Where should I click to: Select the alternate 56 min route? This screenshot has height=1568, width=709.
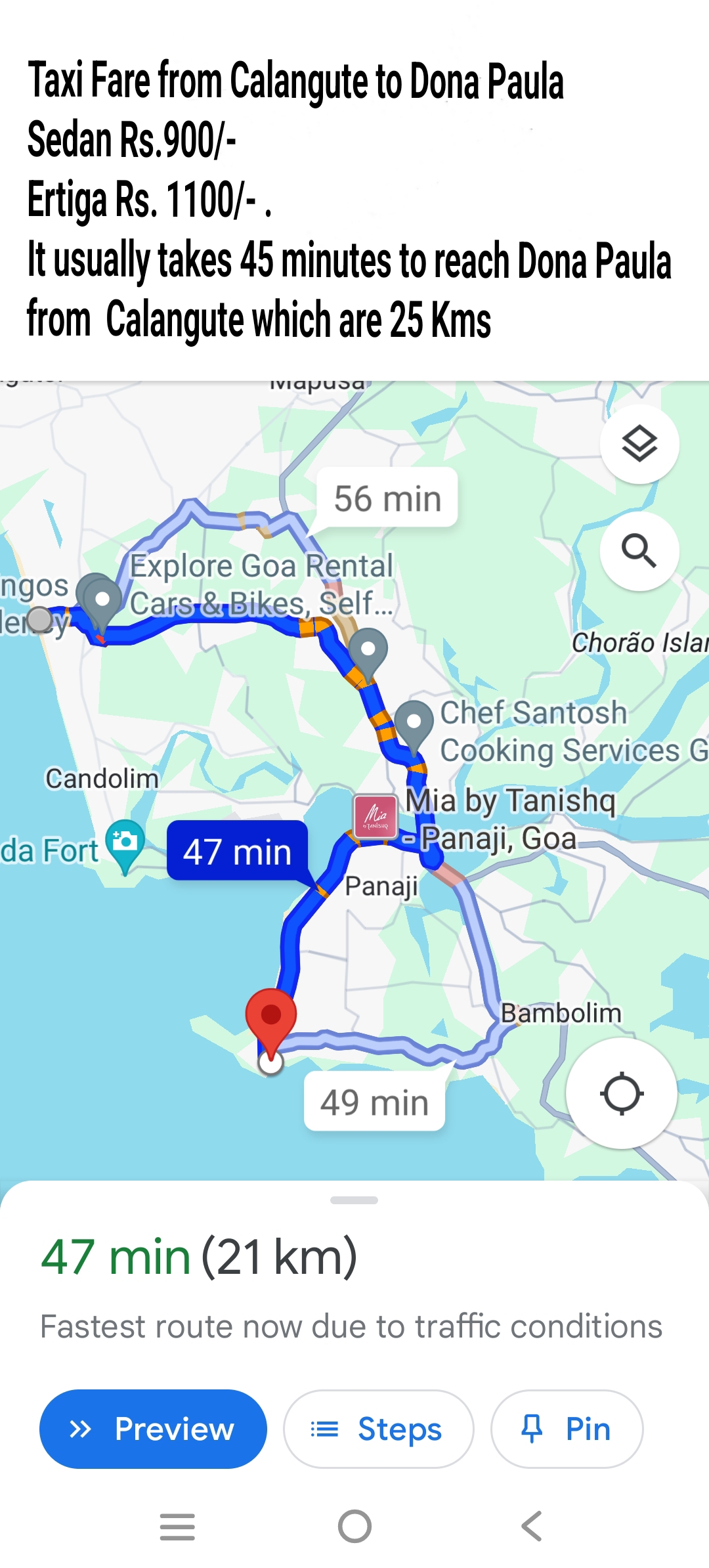click(387, 498)
